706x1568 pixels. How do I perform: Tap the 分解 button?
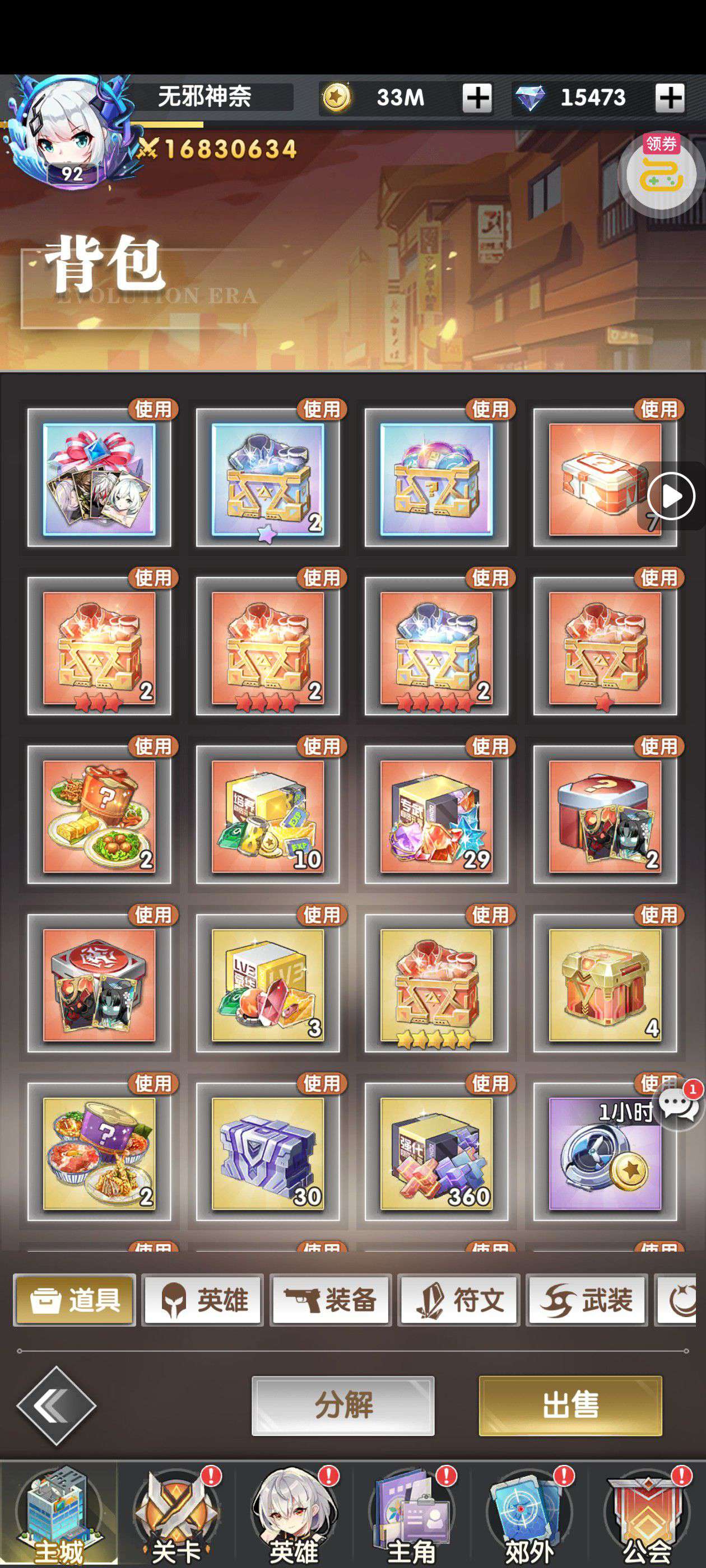coord(343,1406)
